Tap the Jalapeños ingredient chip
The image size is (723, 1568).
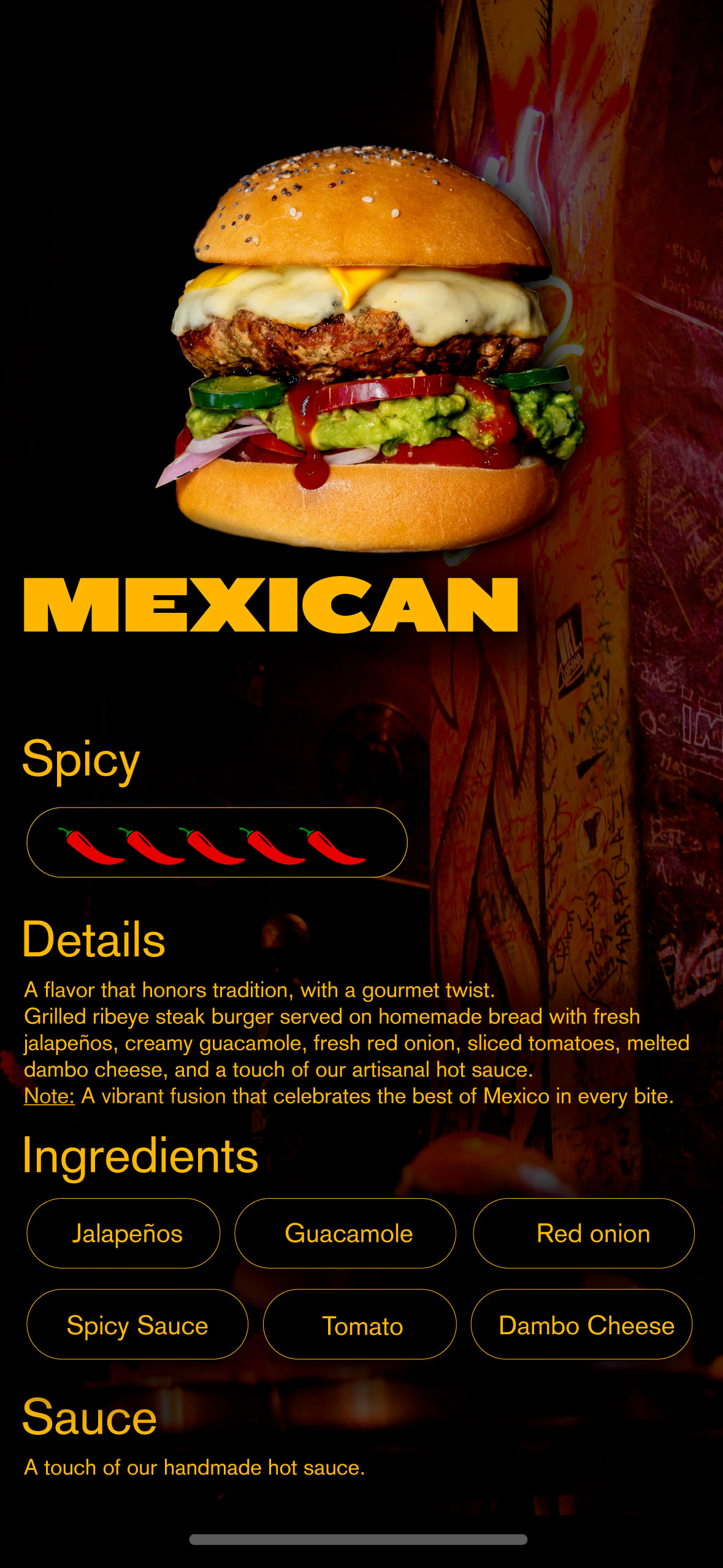pyautogui.click(x=123, y=1233)
